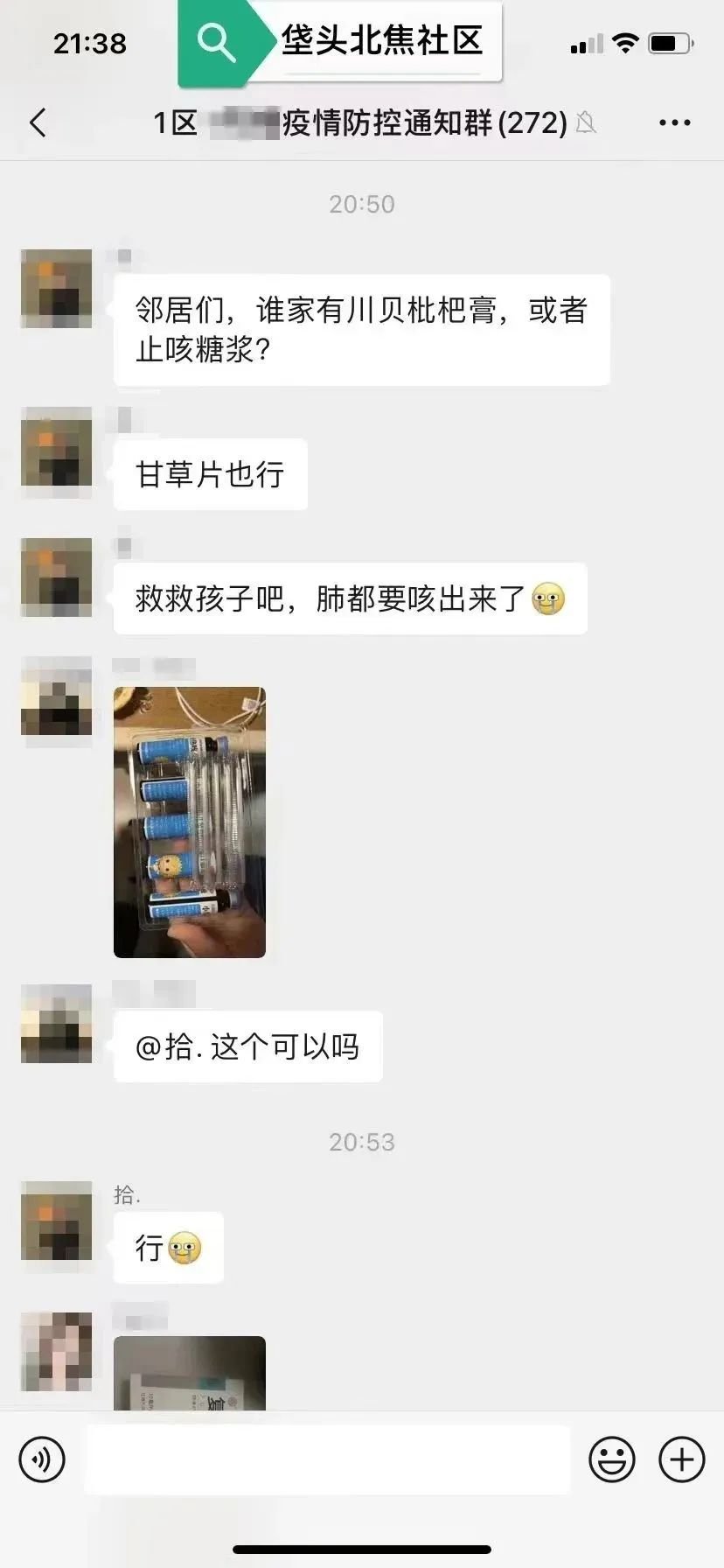Open the plus attachment menu

coord(681,1459)
